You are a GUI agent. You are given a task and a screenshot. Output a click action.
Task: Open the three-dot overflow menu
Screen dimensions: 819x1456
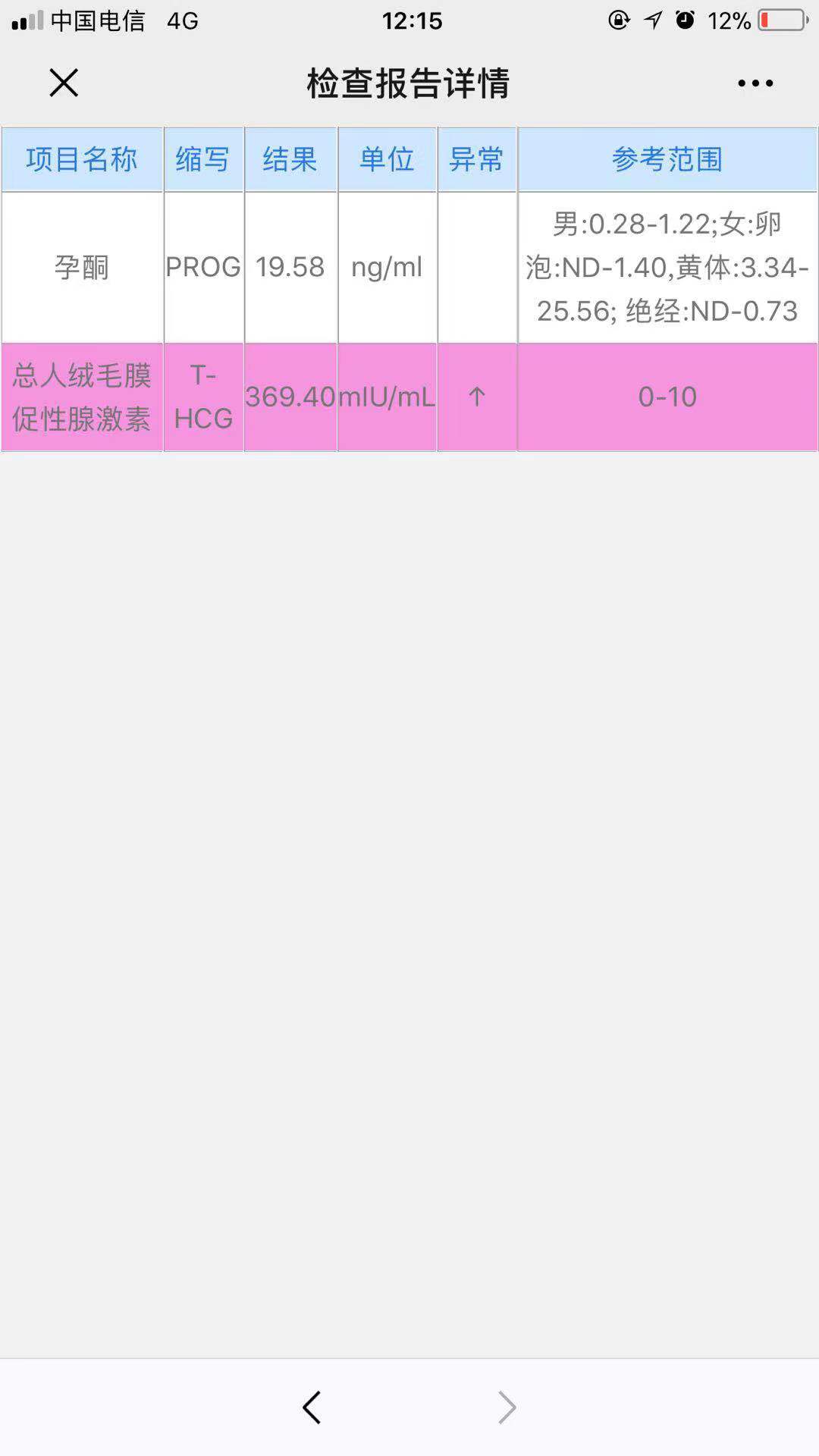pyautogui.click(x=755, y=83)
